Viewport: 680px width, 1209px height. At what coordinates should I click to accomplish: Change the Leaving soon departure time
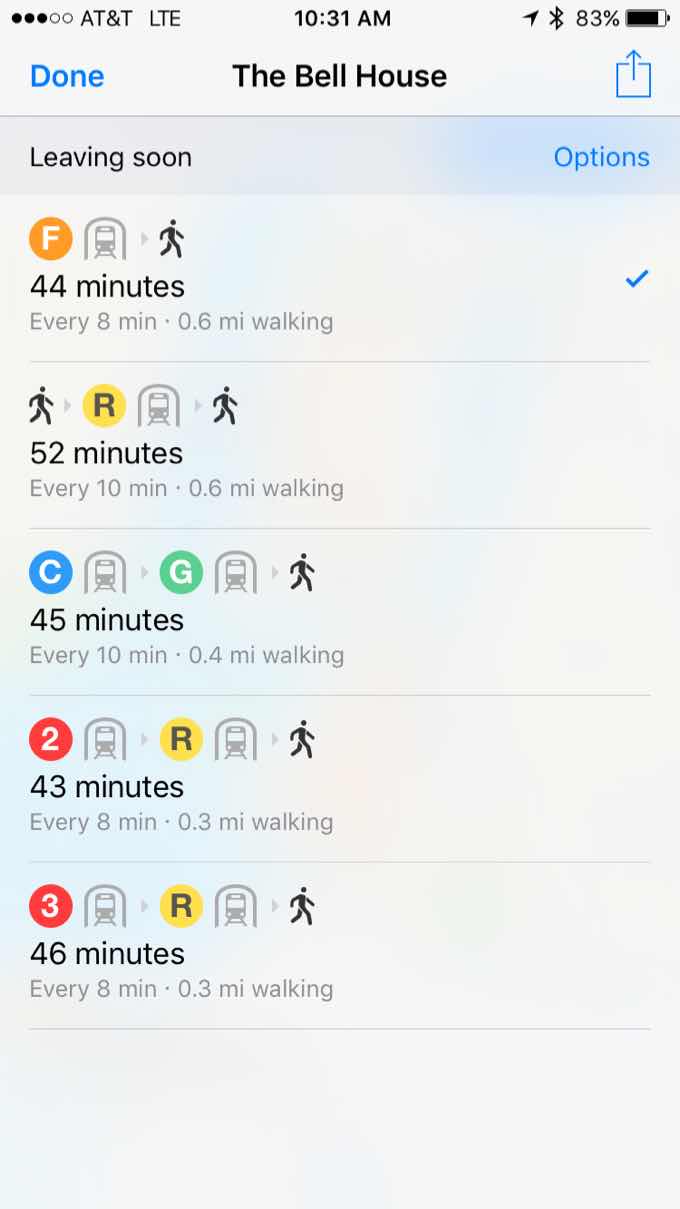point(111,157)
